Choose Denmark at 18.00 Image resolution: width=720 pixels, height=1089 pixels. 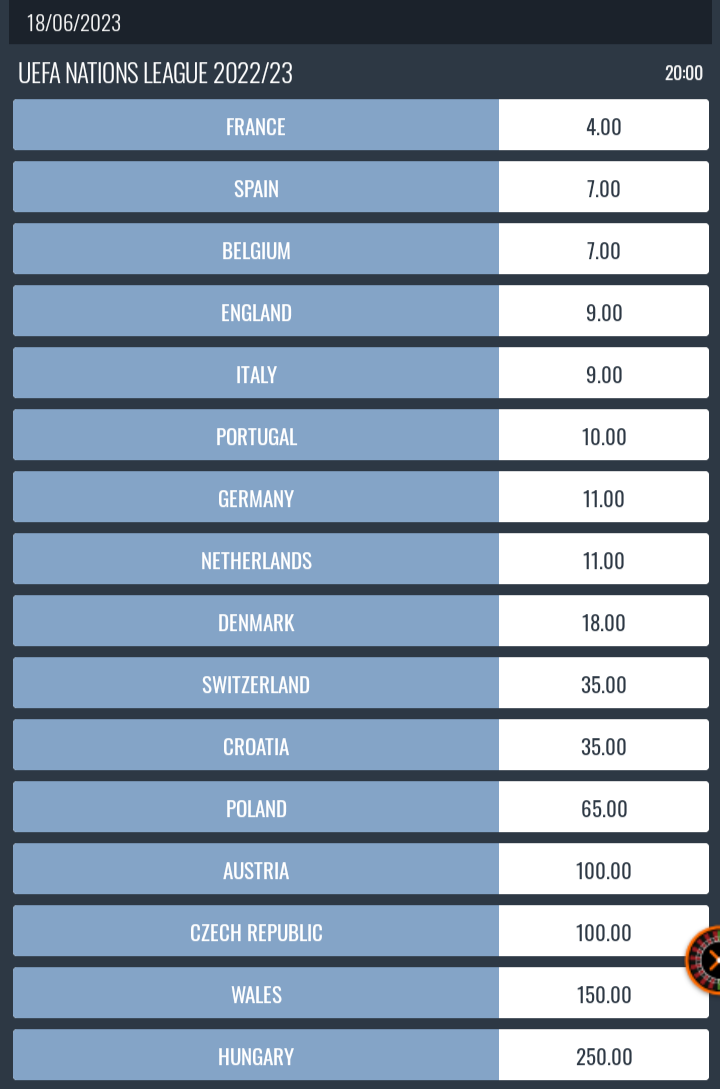(x=603, y=623)
